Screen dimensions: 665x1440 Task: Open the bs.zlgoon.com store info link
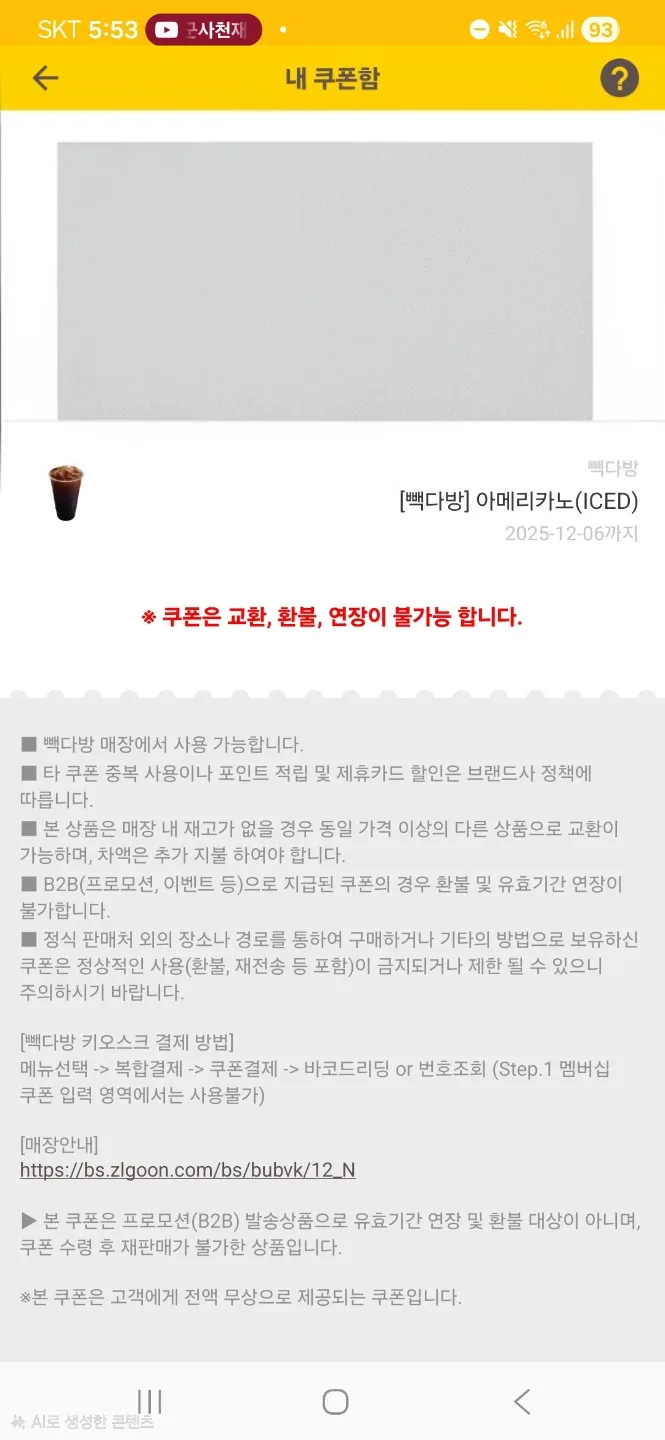tap(187, 1169)
